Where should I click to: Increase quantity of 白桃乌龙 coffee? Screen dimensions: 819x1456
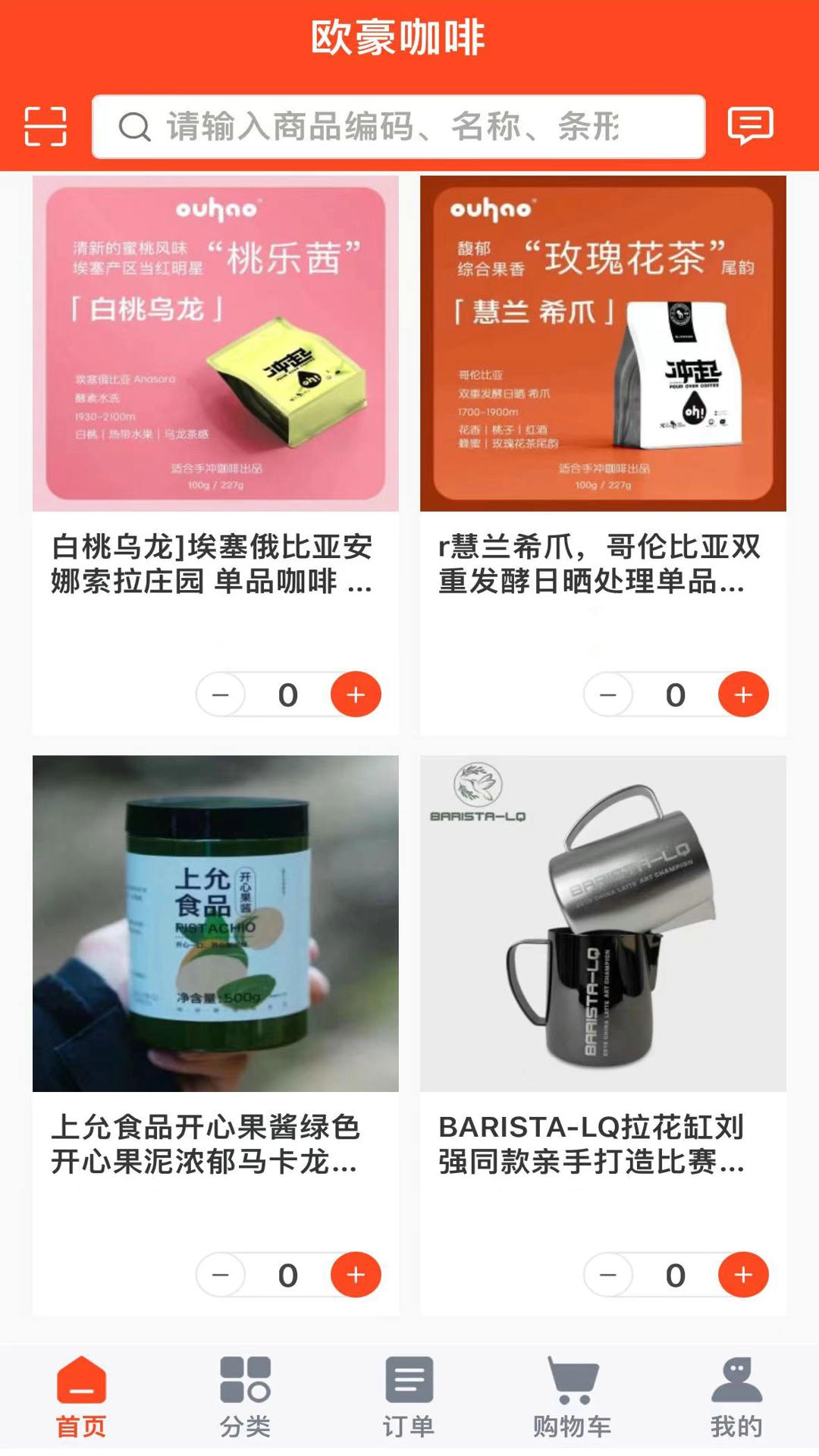tap(354, 694)
